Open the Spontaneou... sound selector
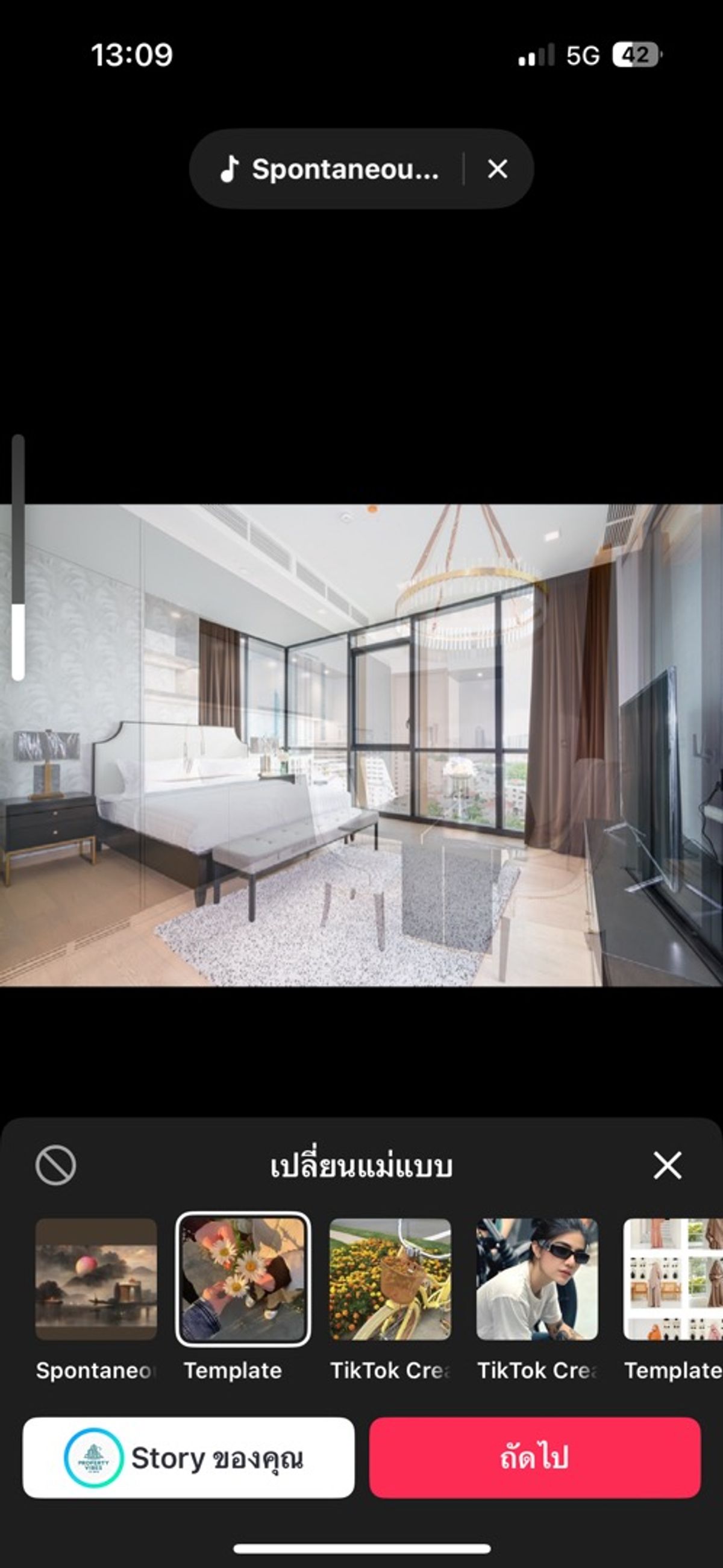 click(328, 169)
